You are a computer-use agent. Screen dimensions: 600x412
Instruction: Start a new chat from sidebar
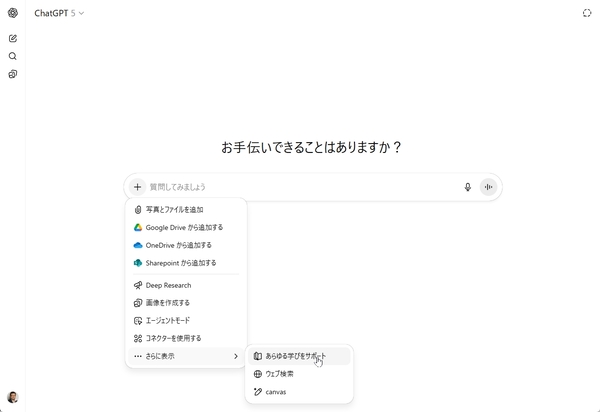point(13,38)
